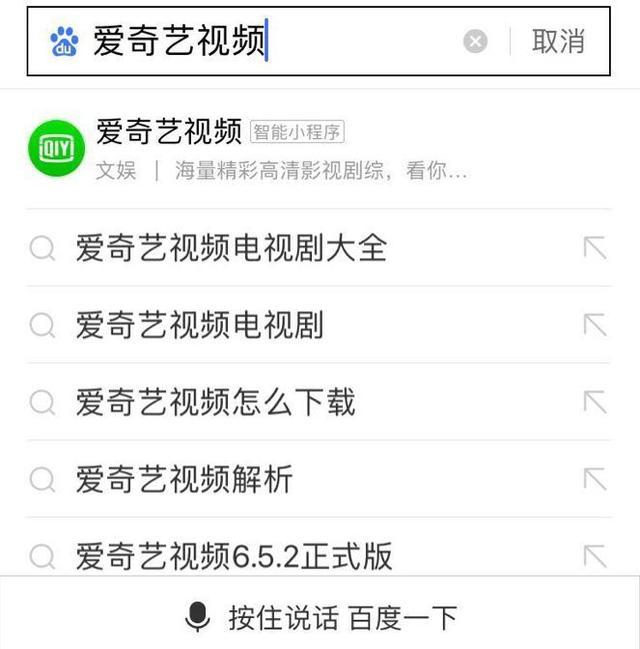The width and height of the screenshot is (640, 649).
Task: Select the suggestion 爱奇艺视频电视剧
Action: 200,325
